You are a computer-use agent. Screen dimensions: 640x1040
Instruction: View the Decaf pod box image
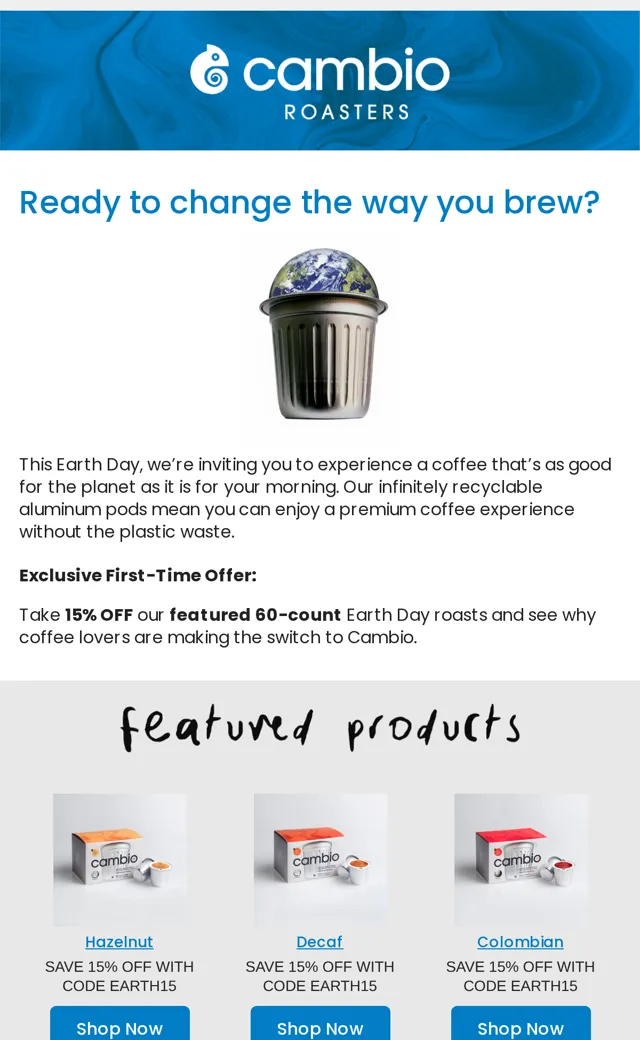click(x=320, y=860)
